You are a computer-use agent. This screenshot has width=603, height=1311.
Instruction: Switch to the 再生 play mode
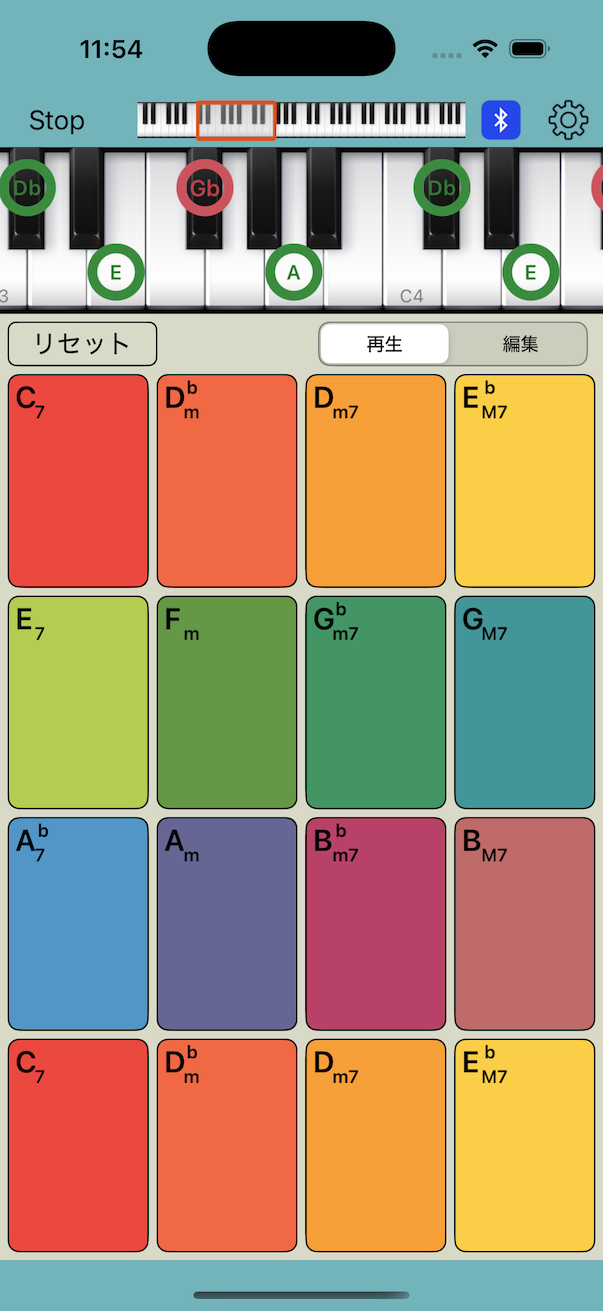point(384,344)
